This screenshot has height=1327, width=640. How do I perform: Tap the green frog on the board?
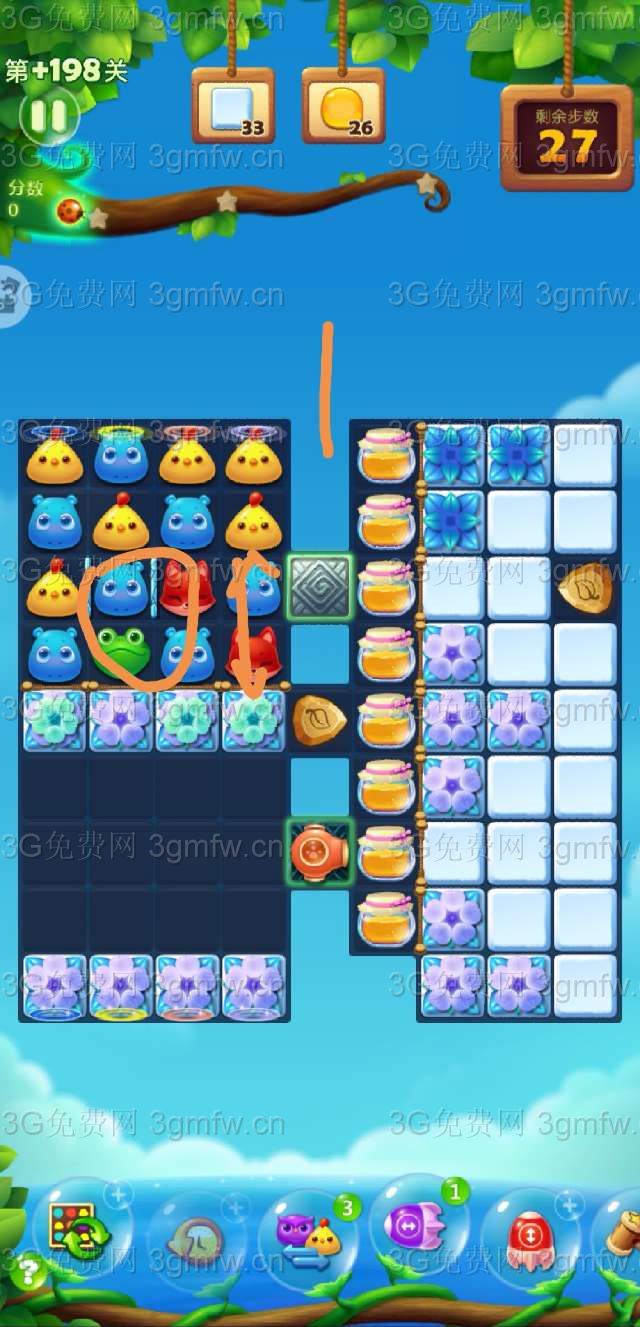(122, 653)
